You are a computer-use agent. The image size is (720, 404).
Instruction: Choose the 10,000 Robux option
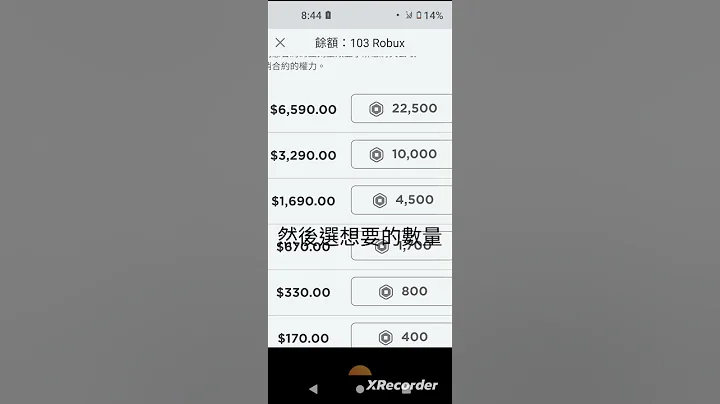(401, 155)
